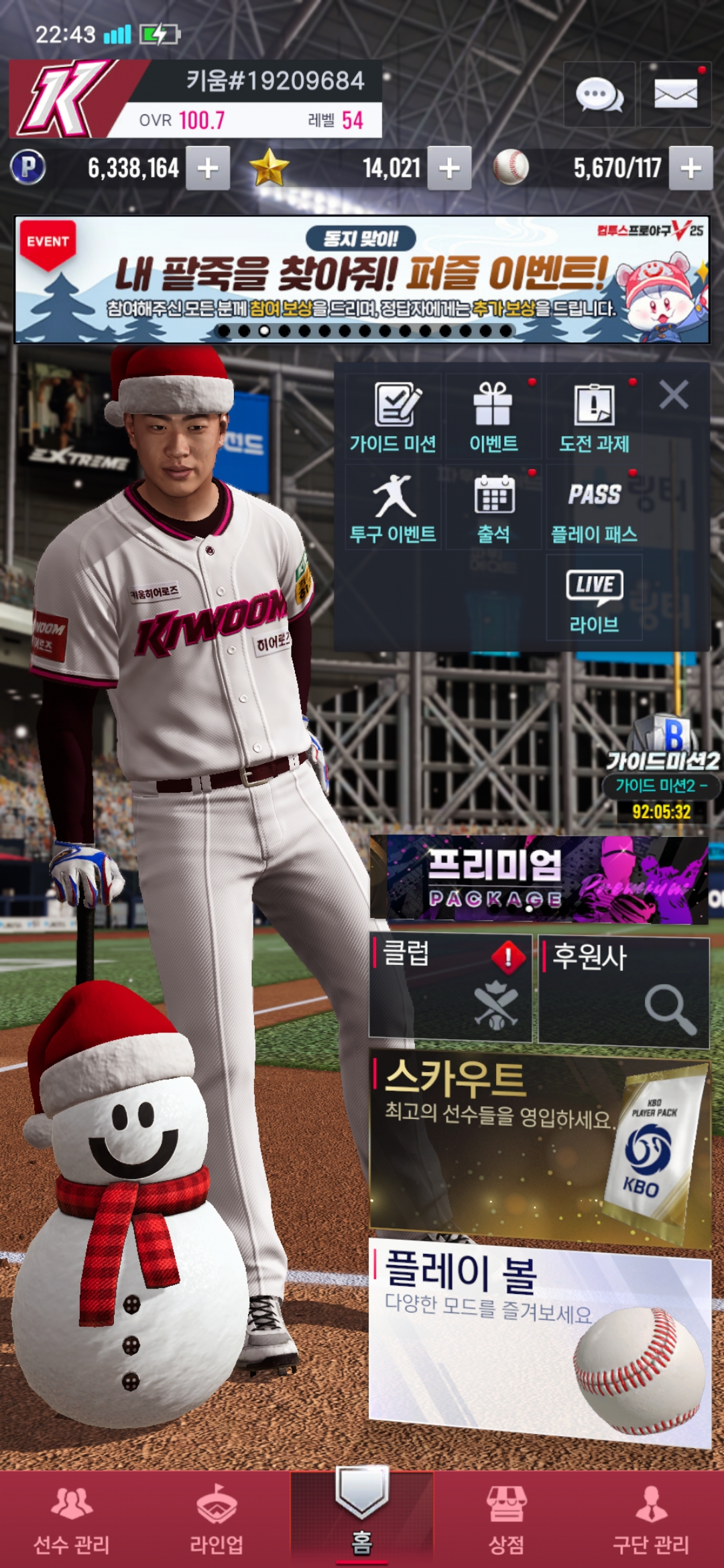Open the puzzle event banner
The height and width of the screenshot is (1568, 724).
click(x=362, y=279)
